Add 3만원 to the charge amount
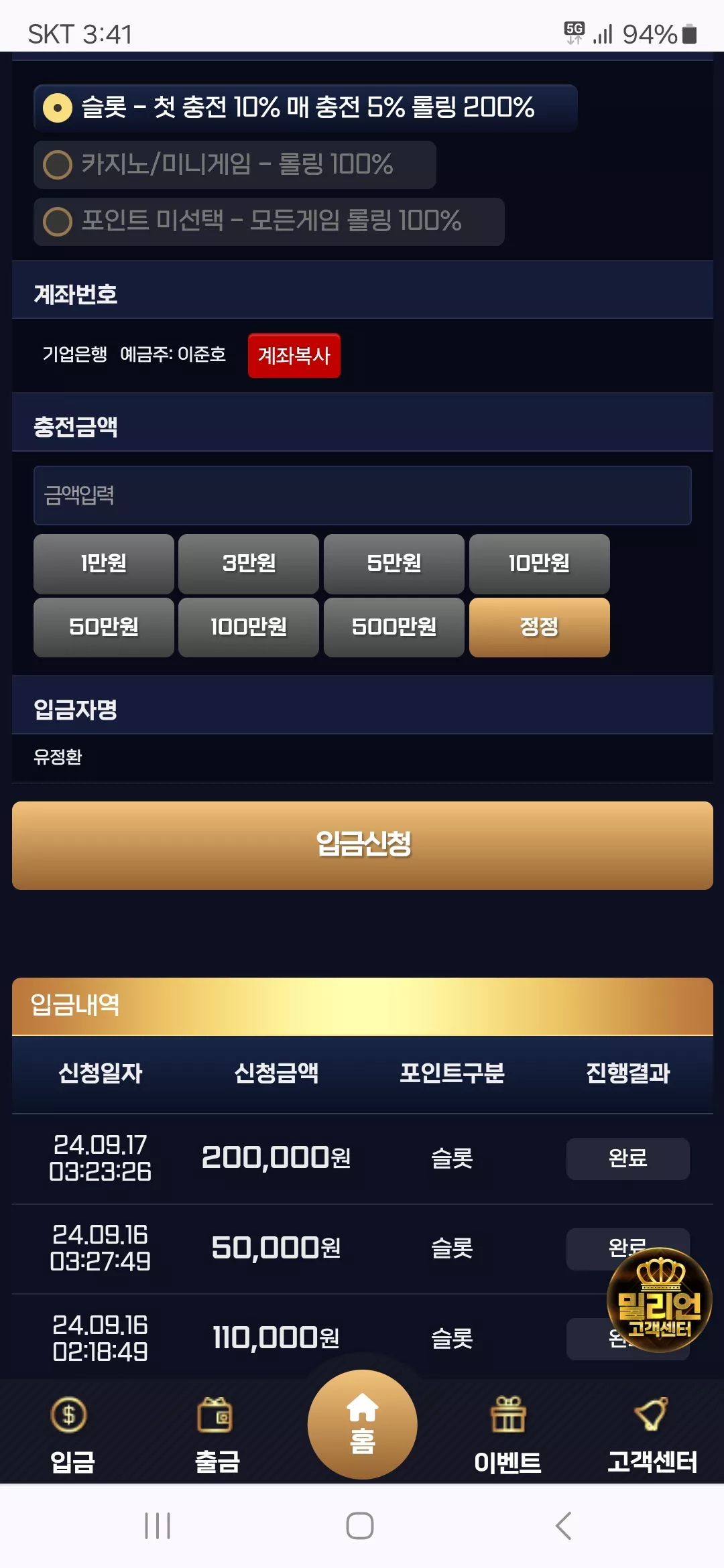Screen dimensions: 724x1568 click(x=249, y=564)
